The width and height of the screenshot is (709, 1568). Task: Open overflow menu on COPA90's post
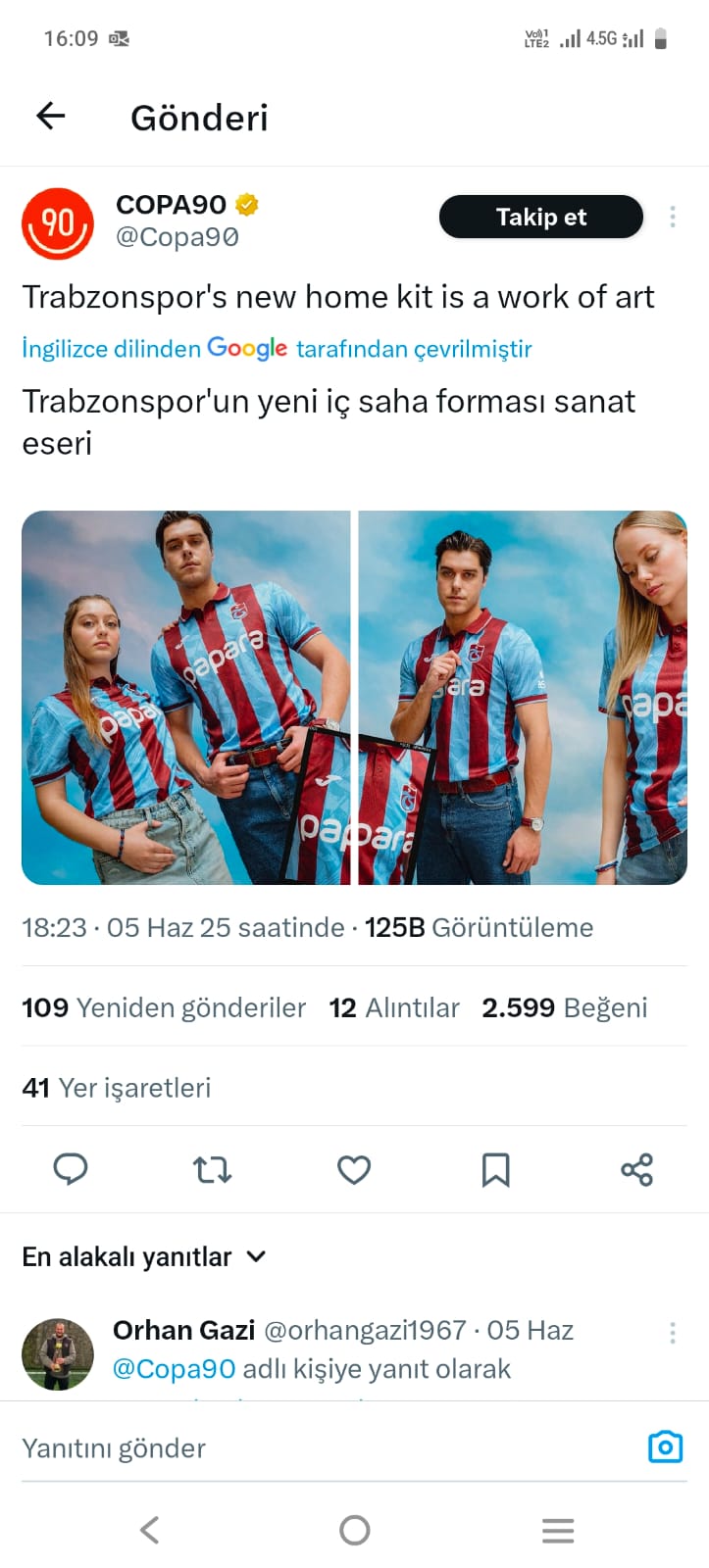pos(673,217)
